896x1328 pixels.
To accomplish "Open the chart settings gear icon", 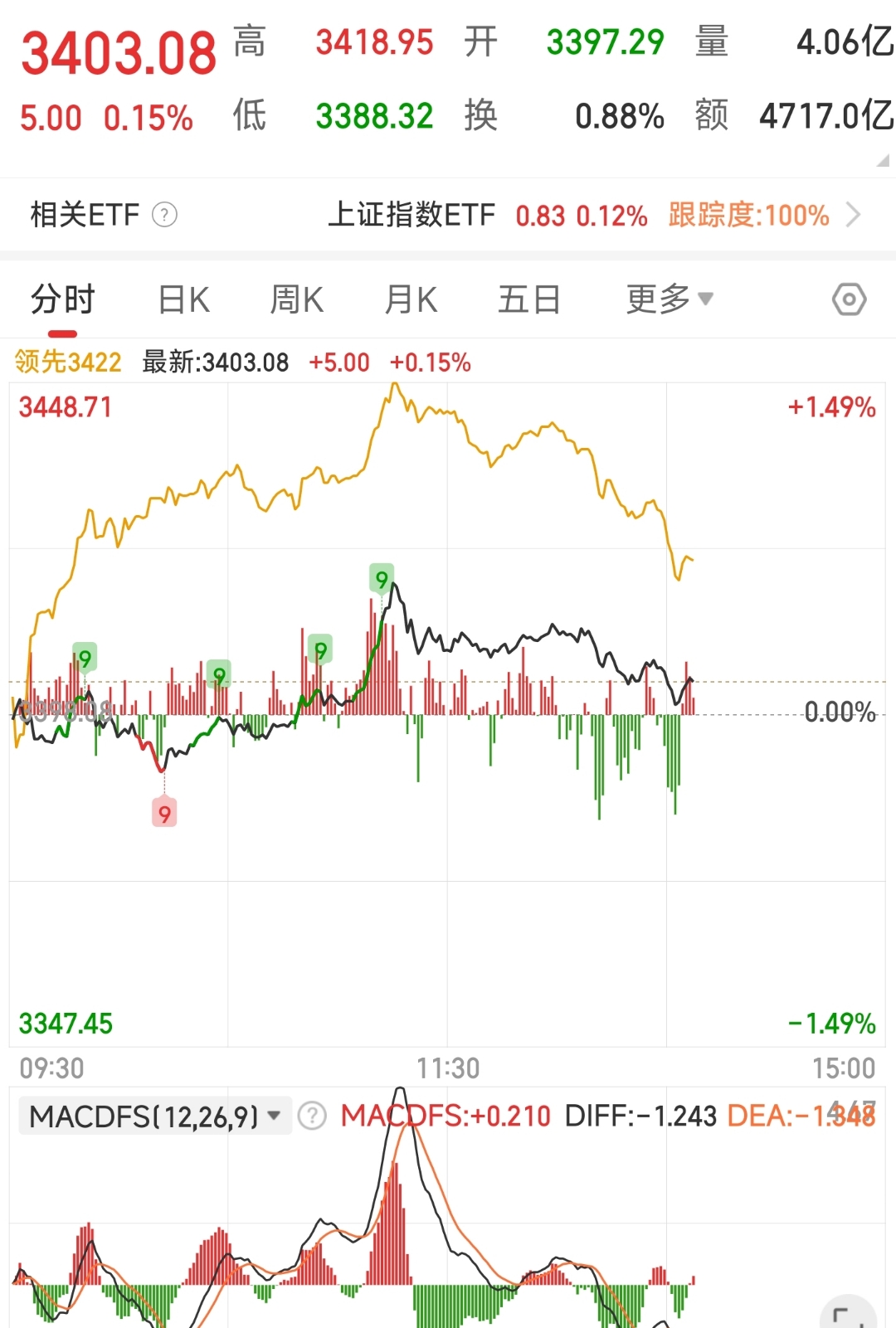I will tap(850, 298).
